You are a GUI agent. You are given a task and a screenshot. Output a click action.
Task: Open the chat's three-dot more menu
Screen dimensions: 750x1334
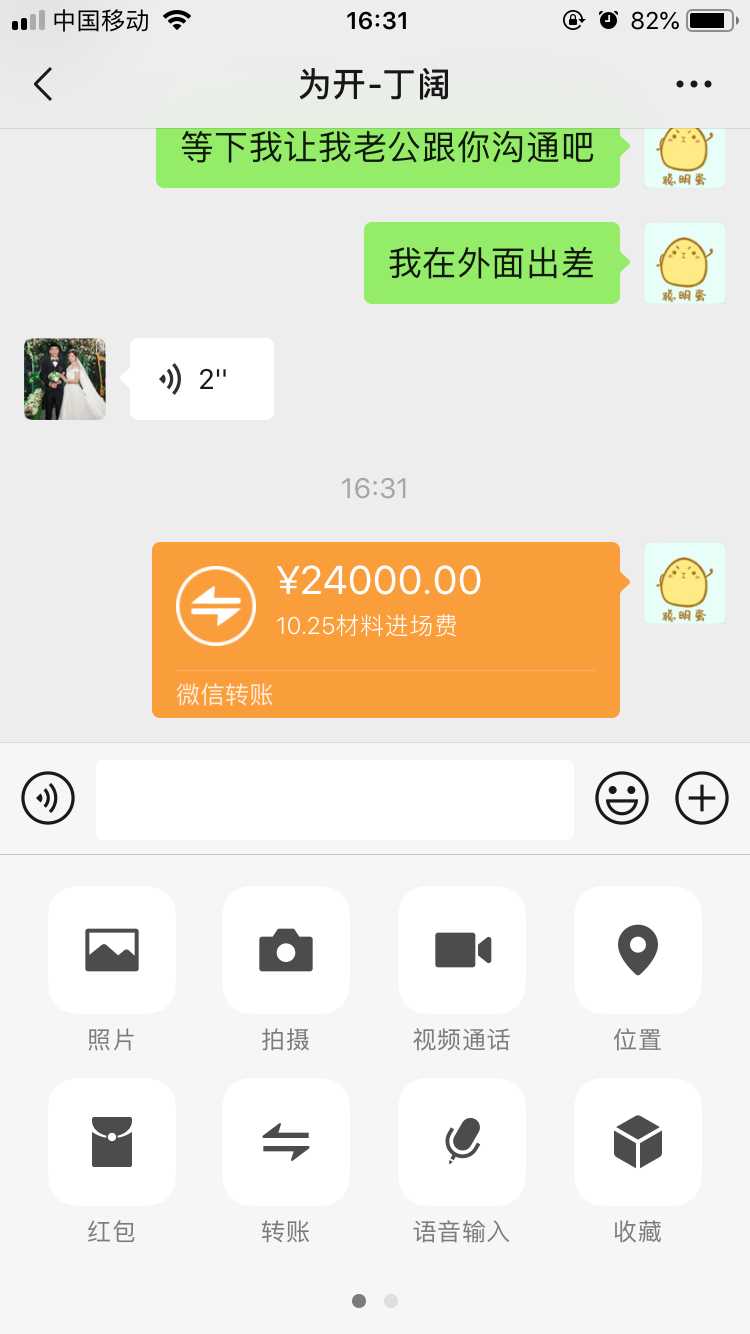(693, 85)
